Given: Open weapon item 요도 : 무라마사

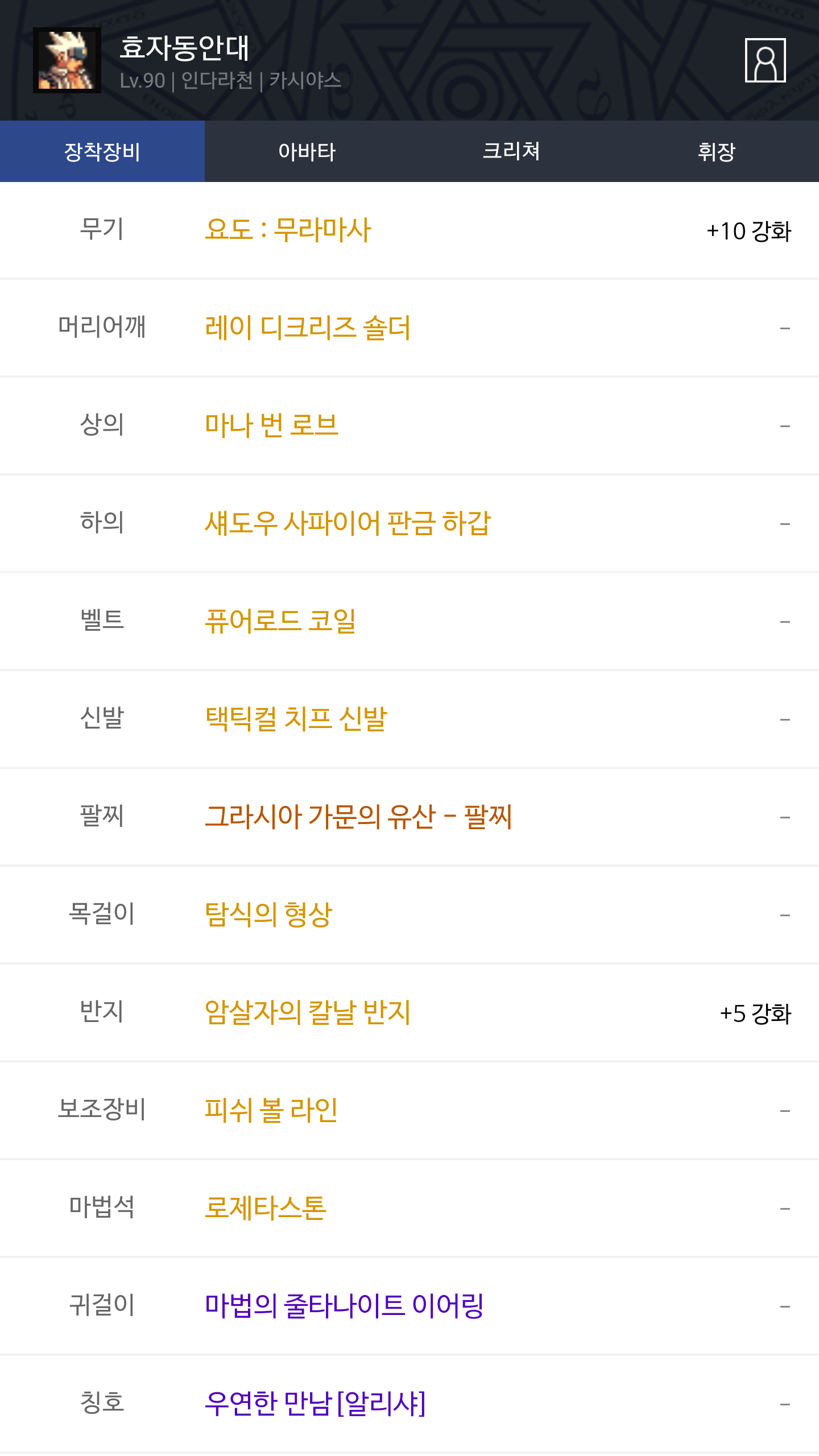Looking at the screenshot, I should (x=288, y=230).
